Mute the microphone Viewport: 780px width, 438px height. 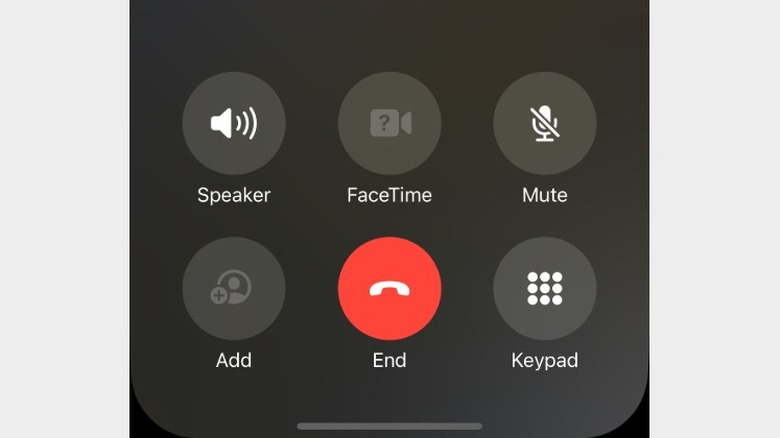(545, 124)
